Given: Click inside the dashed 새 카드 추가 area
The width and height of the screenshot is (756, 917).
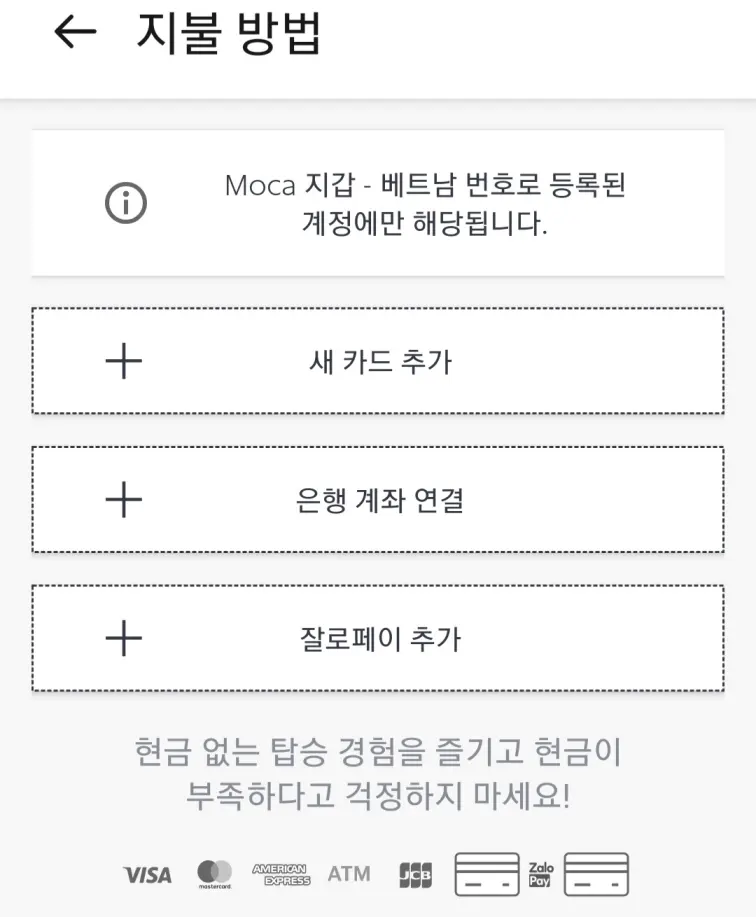Looking at the screenshot, I should coord(378,361).
